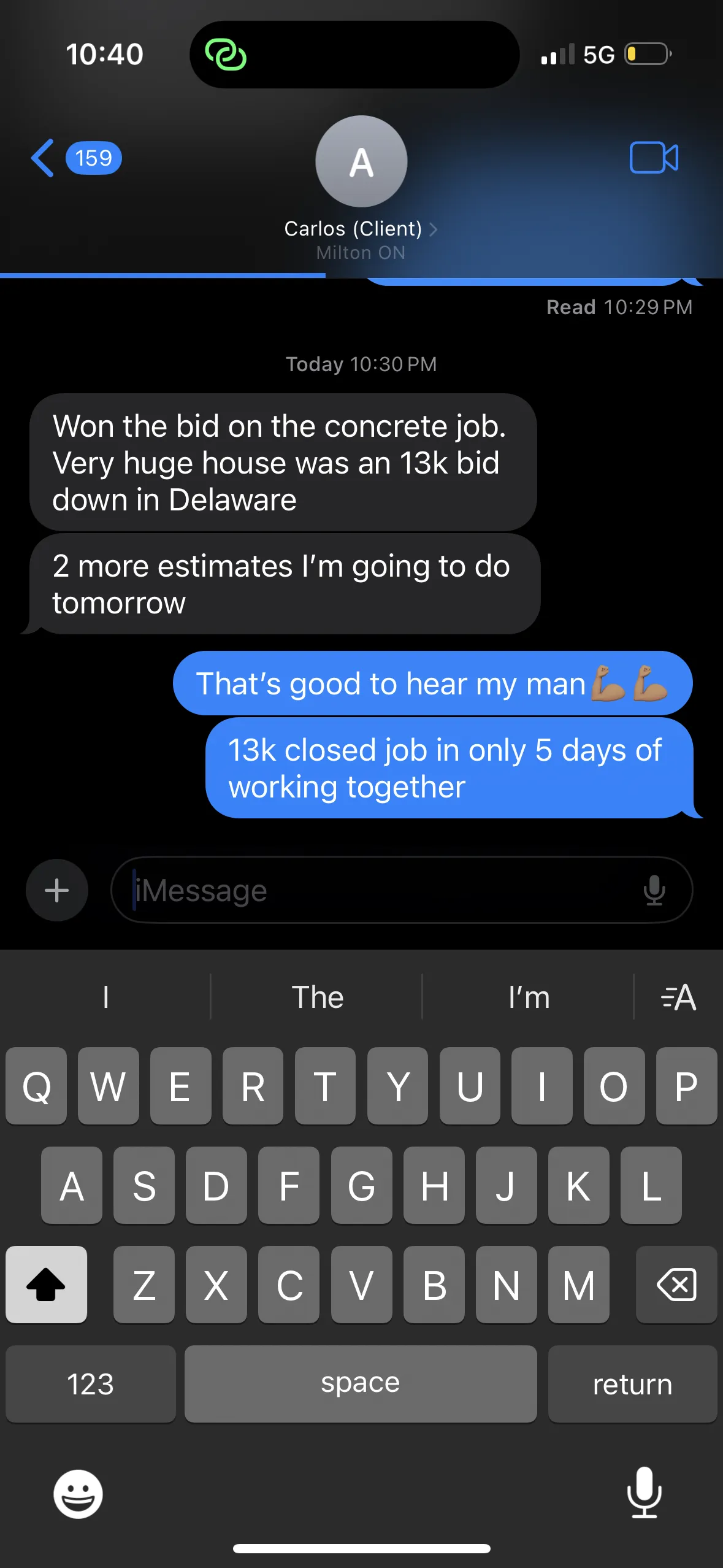The image size is (723, 1568).
Task: Open the plus attachments menu
Action: coord(57,890)
